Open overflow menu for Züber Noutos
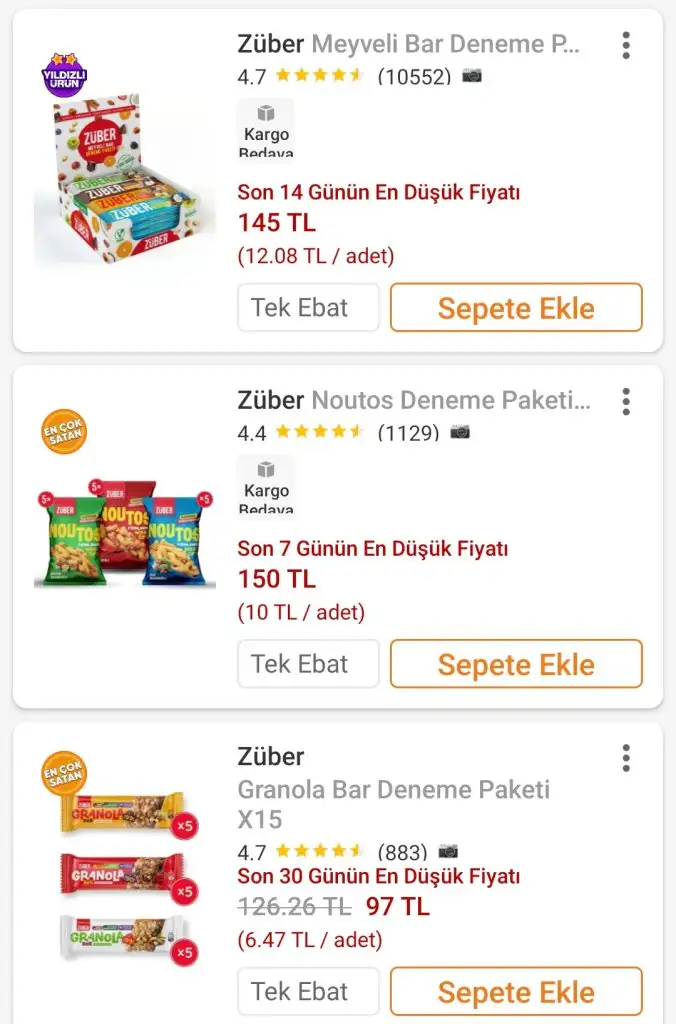 click(x=626, y=402)
